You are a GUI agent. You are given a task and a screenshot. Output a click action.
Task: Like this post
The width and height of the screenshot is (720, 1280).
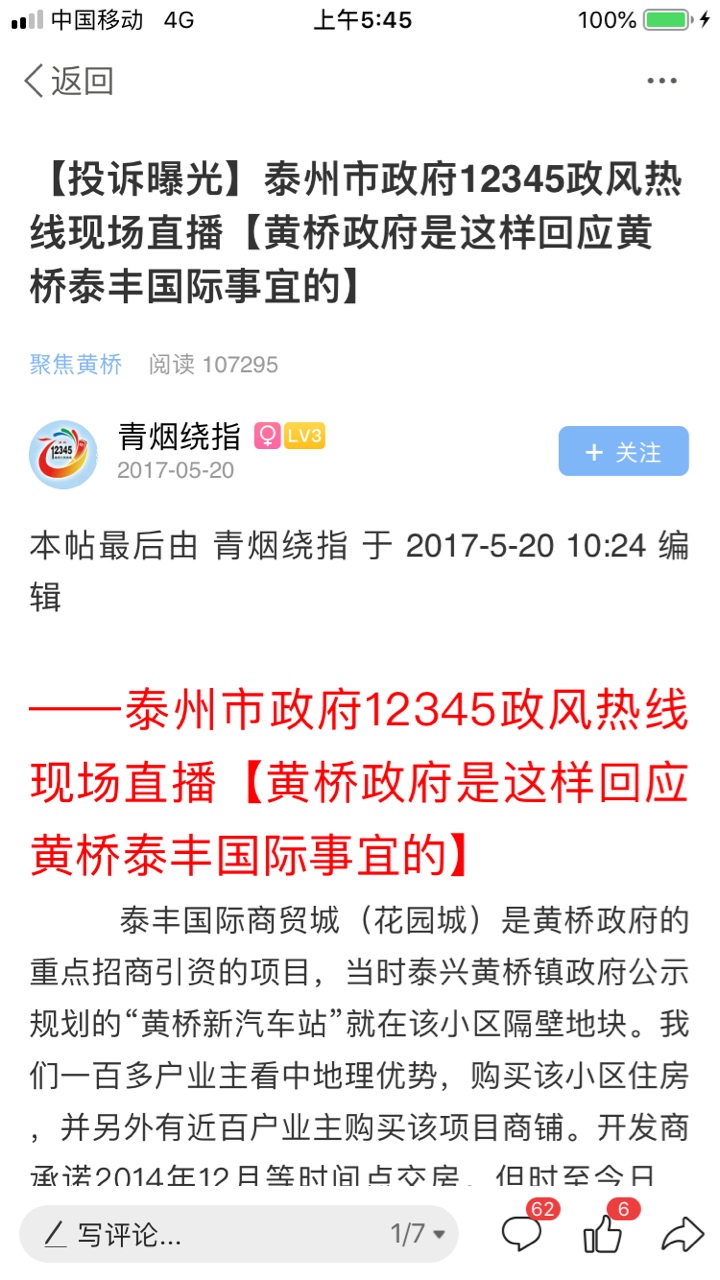click(x=603, y=1234)
